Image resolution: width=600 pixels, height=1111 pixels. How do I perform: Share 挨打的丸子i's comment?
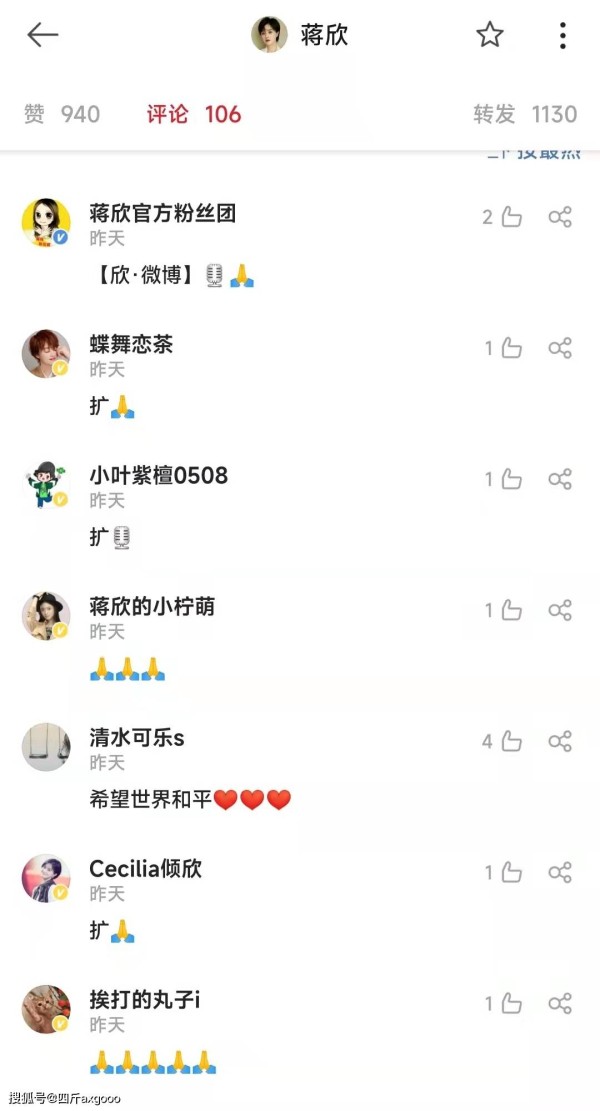tap(560, 1003)
